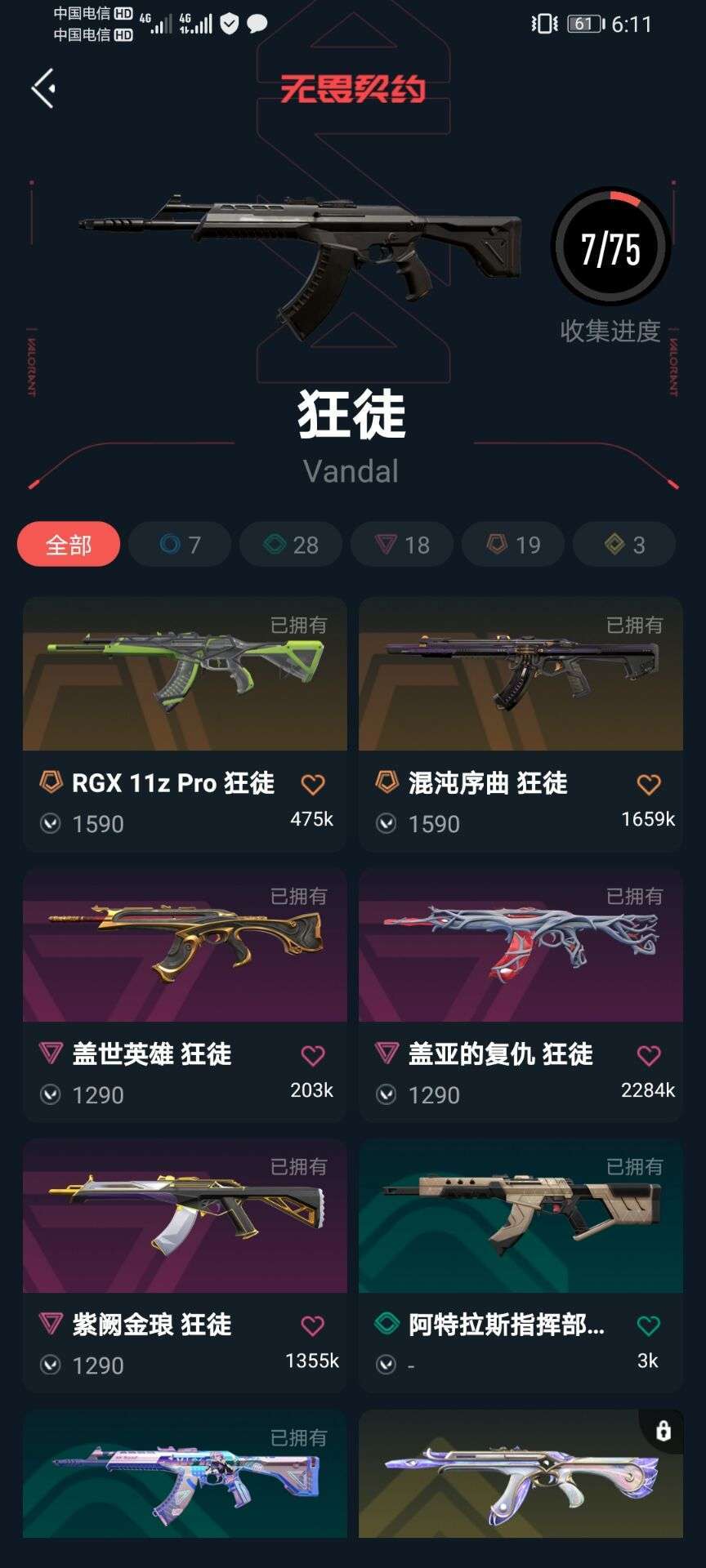
Task: Filter by the pink tier showing 18
Action: click(402, 544)
